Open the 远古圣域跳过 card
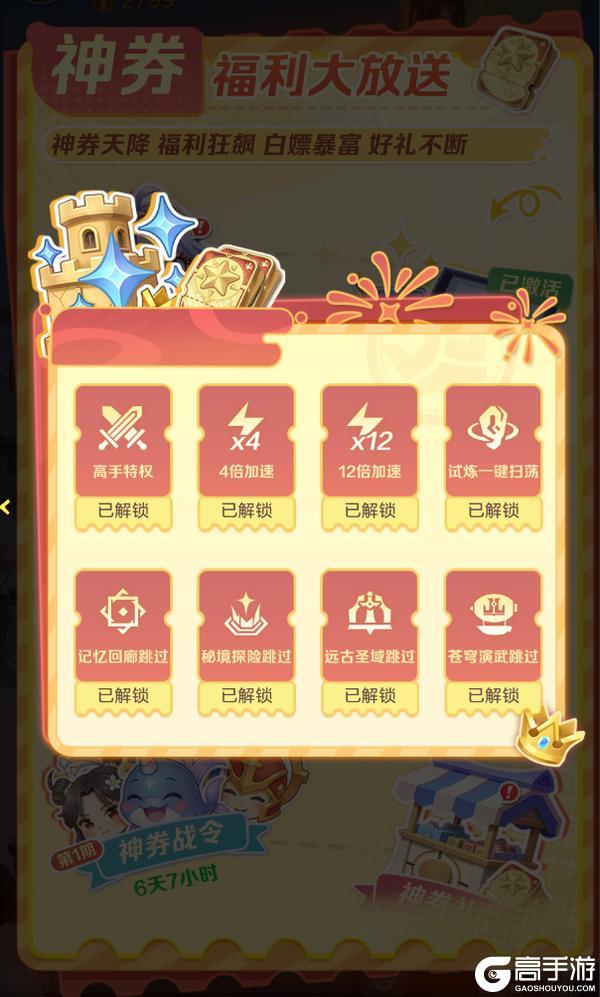Image resolution: width=600 pixels, height=997 pixels. pyautogui.click(x=369, y=625)
